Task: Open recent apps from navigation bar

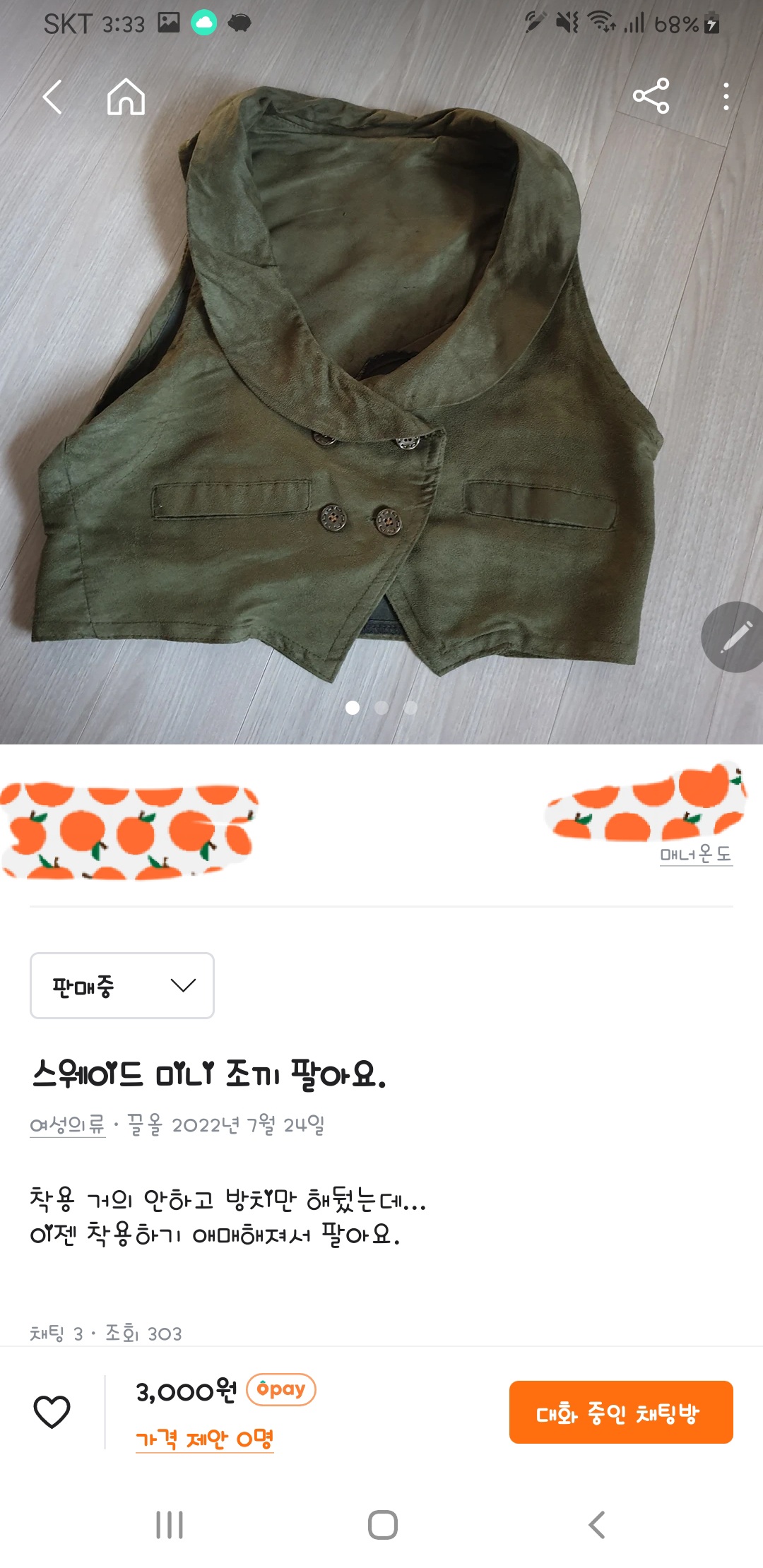Action: pos(170,1525)
